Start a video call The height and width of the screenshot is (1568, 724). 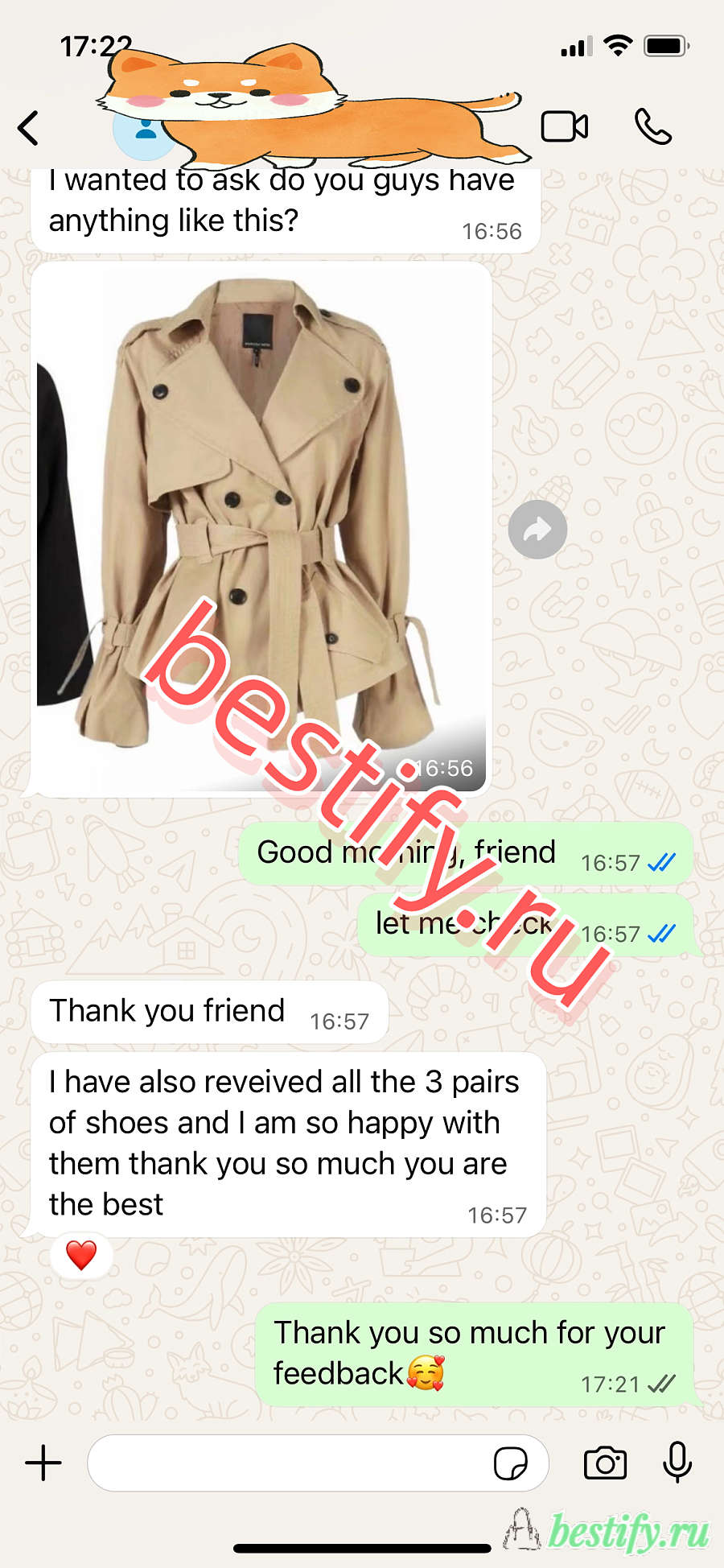pyautogui.click(x=564, y=126)
